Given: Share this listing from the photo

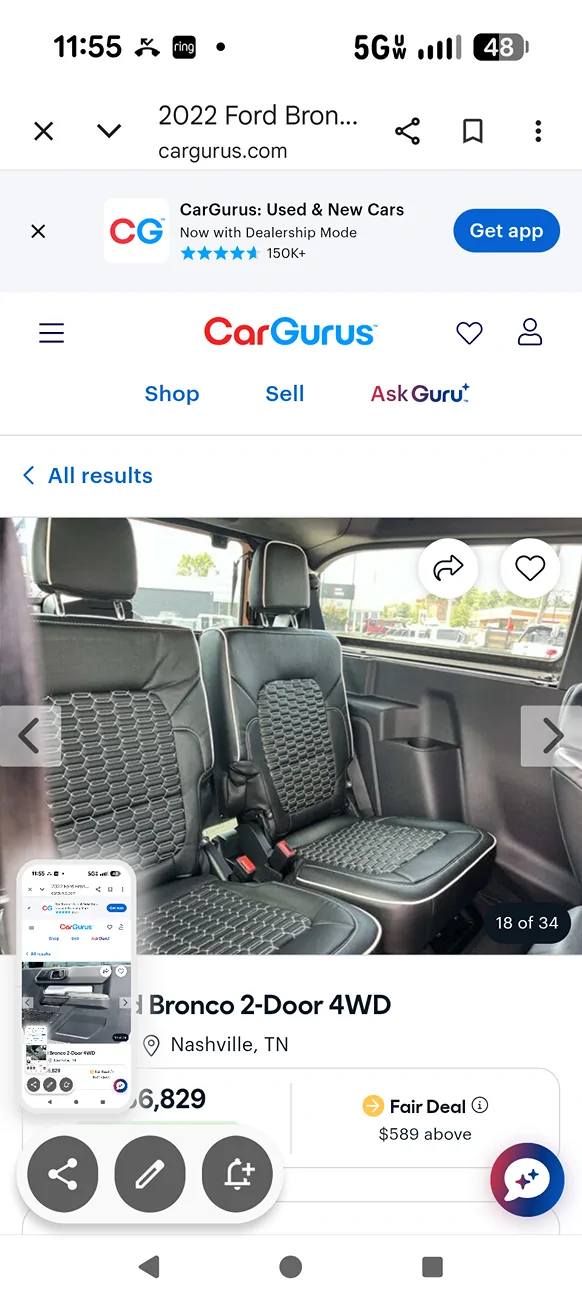Looking at the screenshot, I should [448, 568].
